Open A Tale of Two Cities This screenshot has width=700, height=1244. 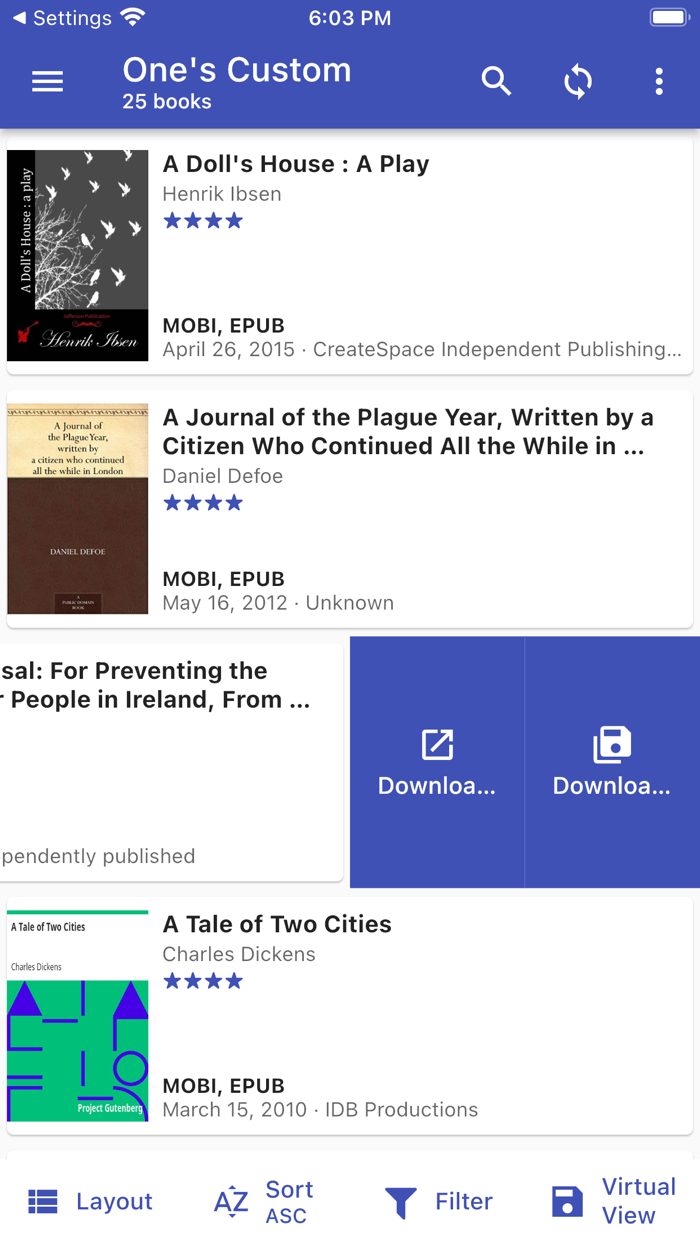click(x=350, y=1016)
